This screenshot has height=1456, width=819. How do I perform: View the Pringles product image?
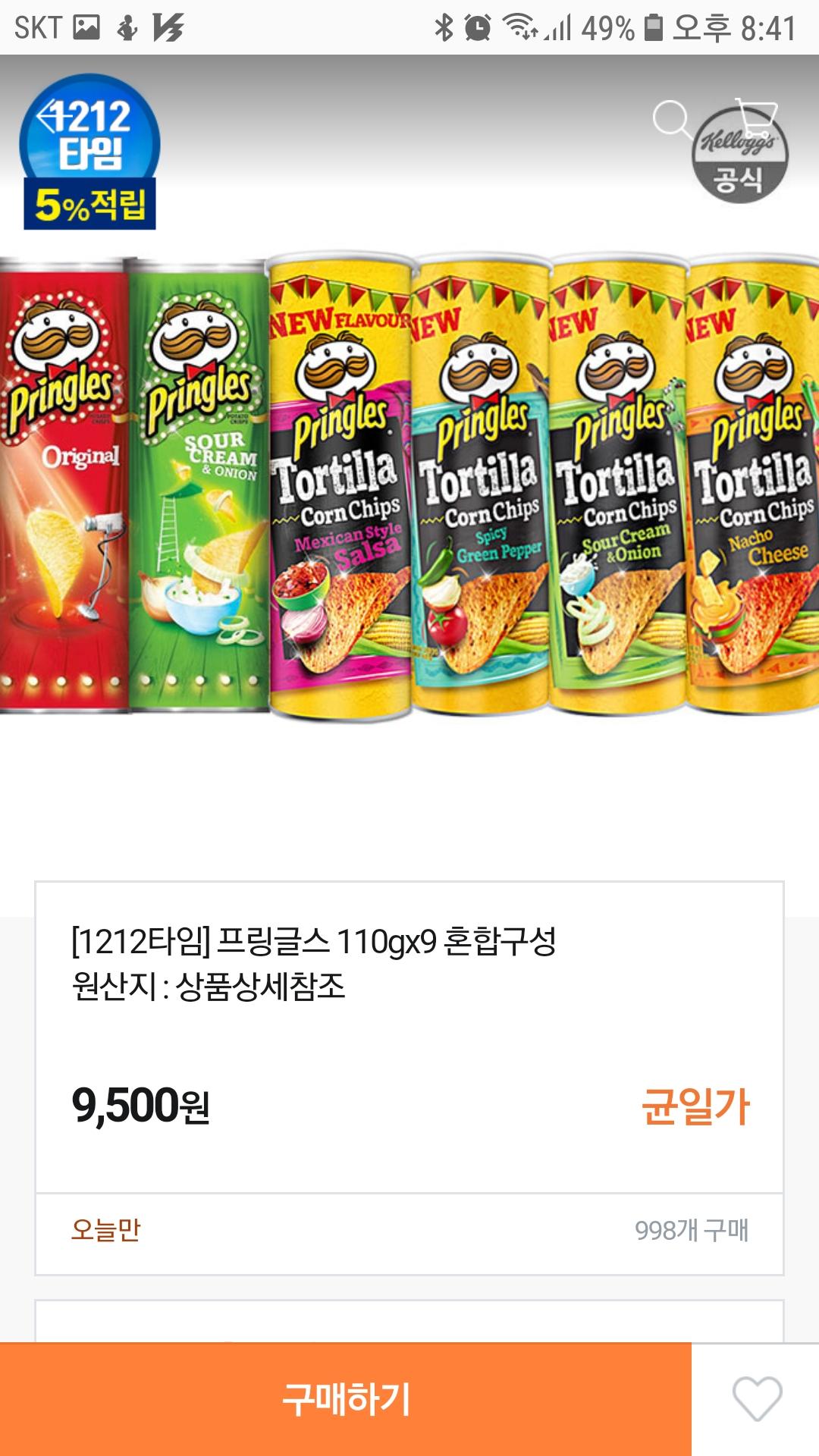[409, 485]
